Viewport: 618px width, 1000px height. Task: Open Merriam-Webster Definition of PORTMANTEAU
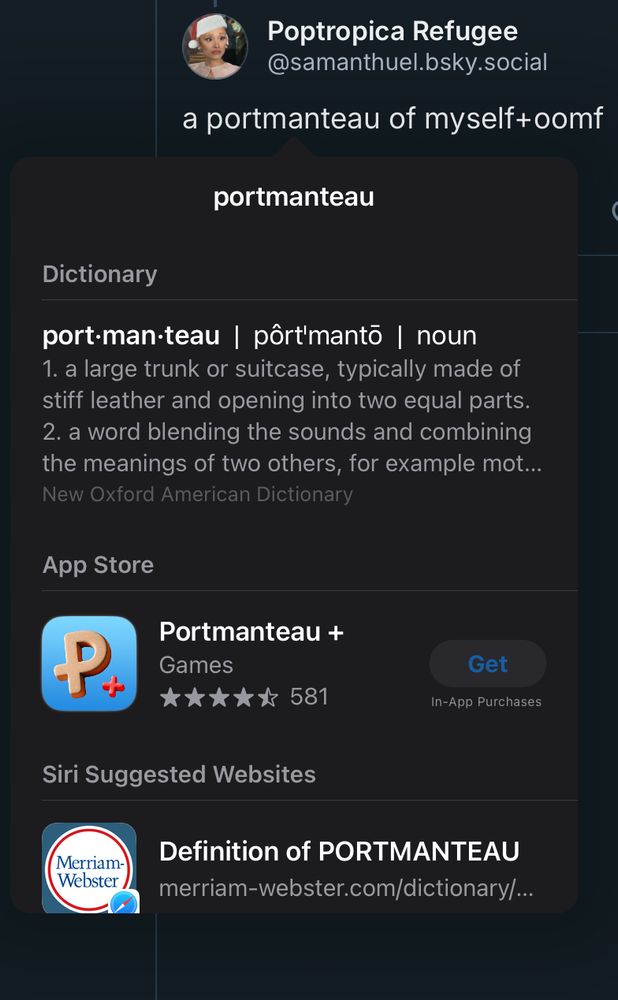(x=338, y=868)
